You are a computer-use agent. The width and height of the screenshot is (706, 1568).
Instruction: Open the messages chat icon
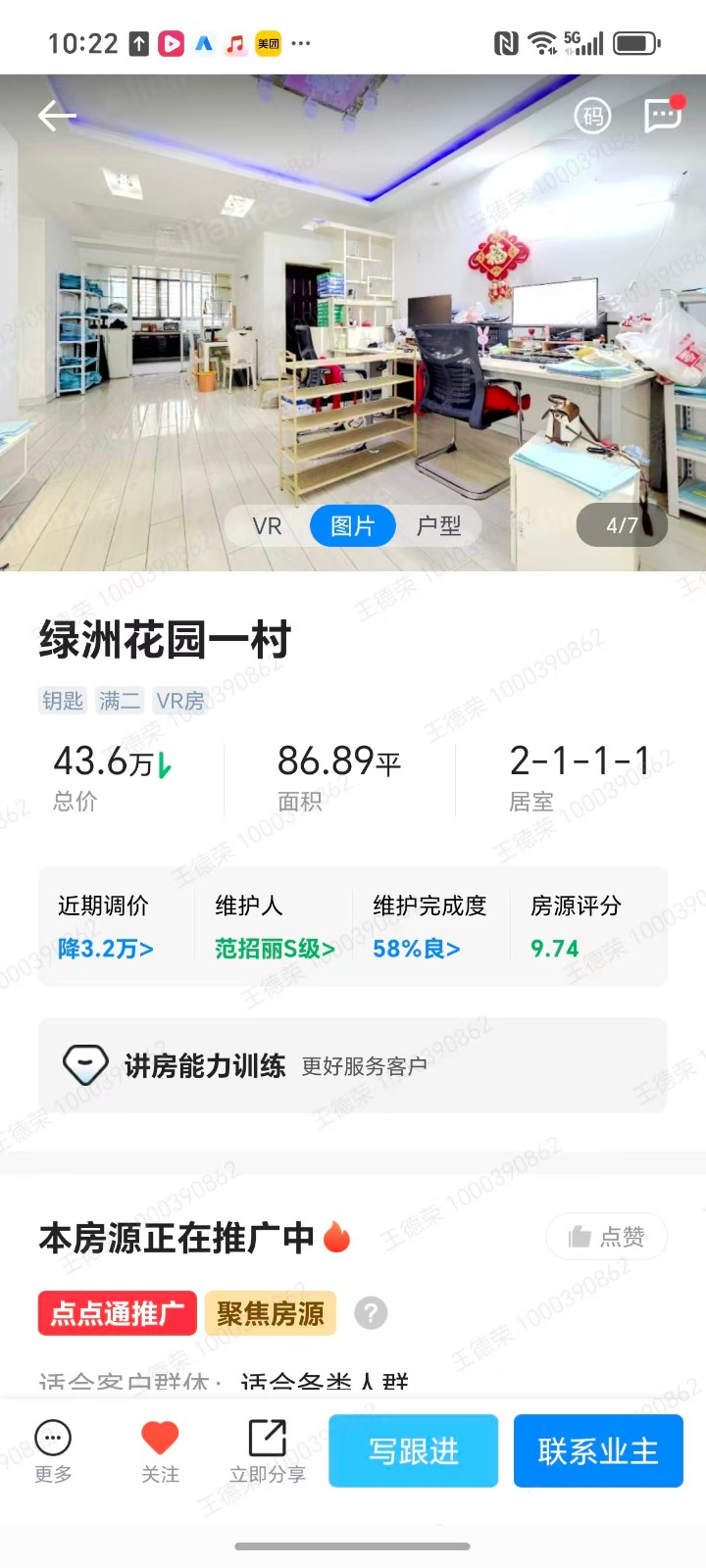point(663,116)
